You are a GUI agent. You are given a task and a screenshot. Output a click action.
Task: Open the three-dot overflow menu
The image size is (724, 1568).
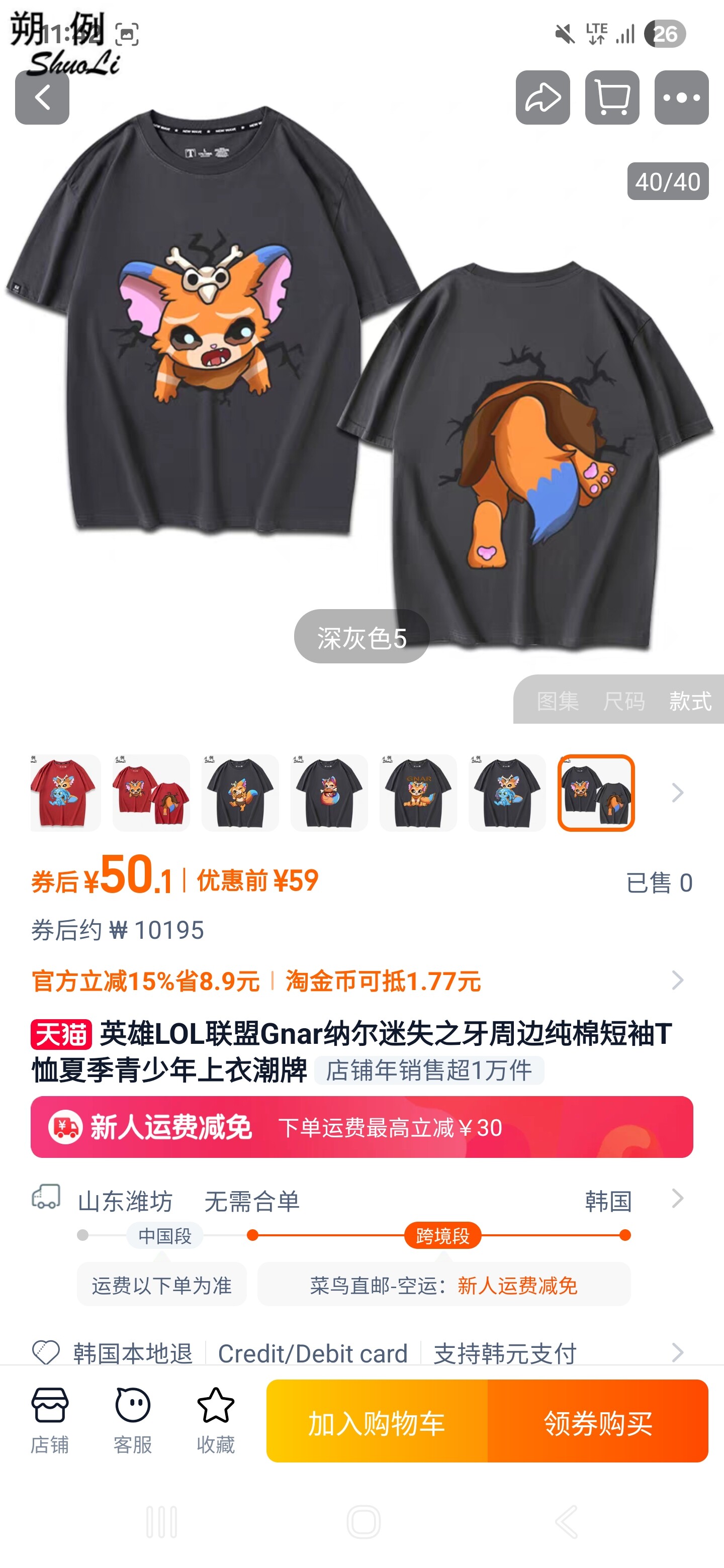click(x=681, y=97)
